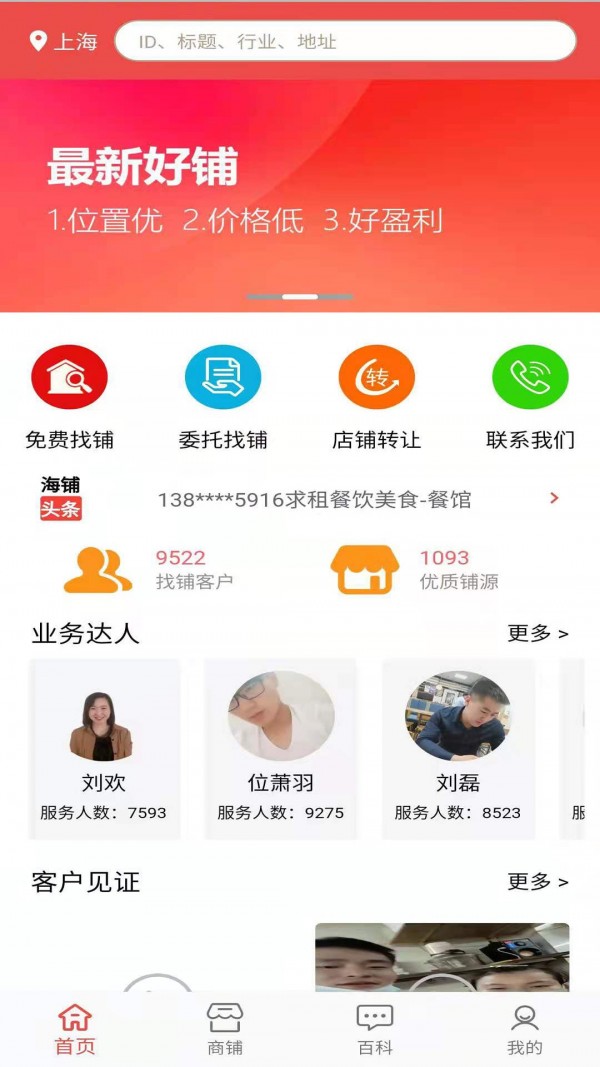Viewport: 600px width, 1067px height.
Task: View more 客户见证 testimonials
Action: 537,881
